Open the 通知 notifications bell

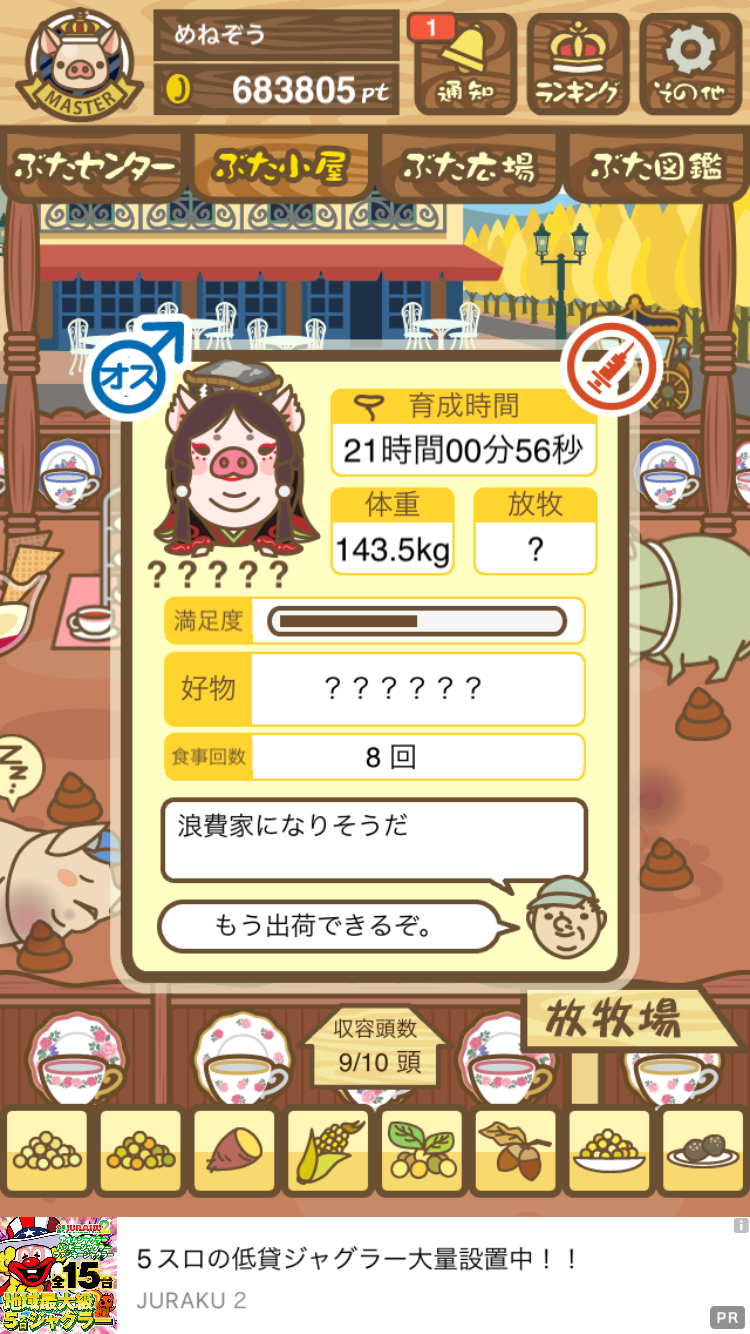point(464,62)
